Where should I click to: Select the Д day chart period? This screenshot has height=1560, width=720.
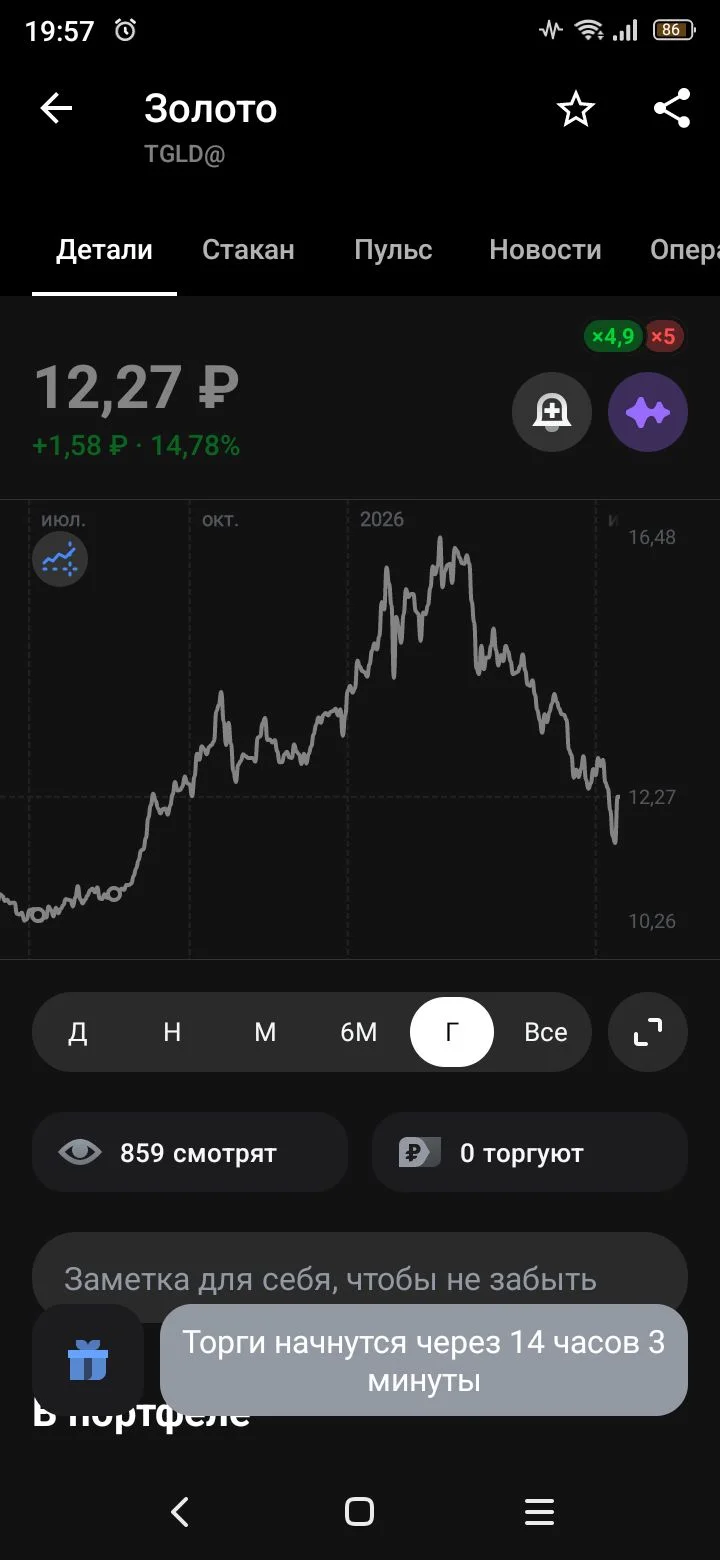tap(78, 1032)
